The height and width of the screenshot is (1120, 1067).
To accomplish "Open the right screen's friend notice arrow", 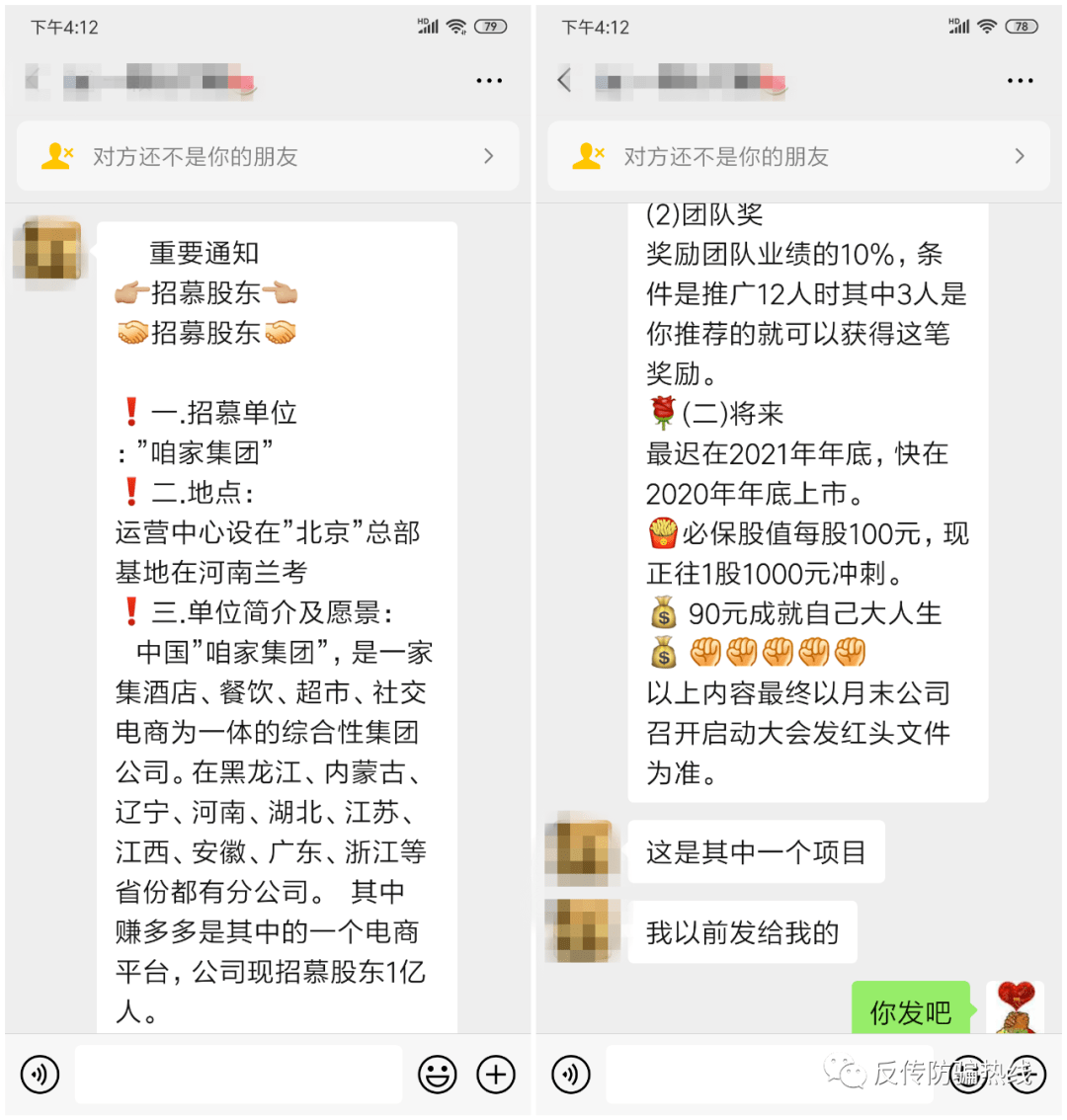I will click(1021, 156).
